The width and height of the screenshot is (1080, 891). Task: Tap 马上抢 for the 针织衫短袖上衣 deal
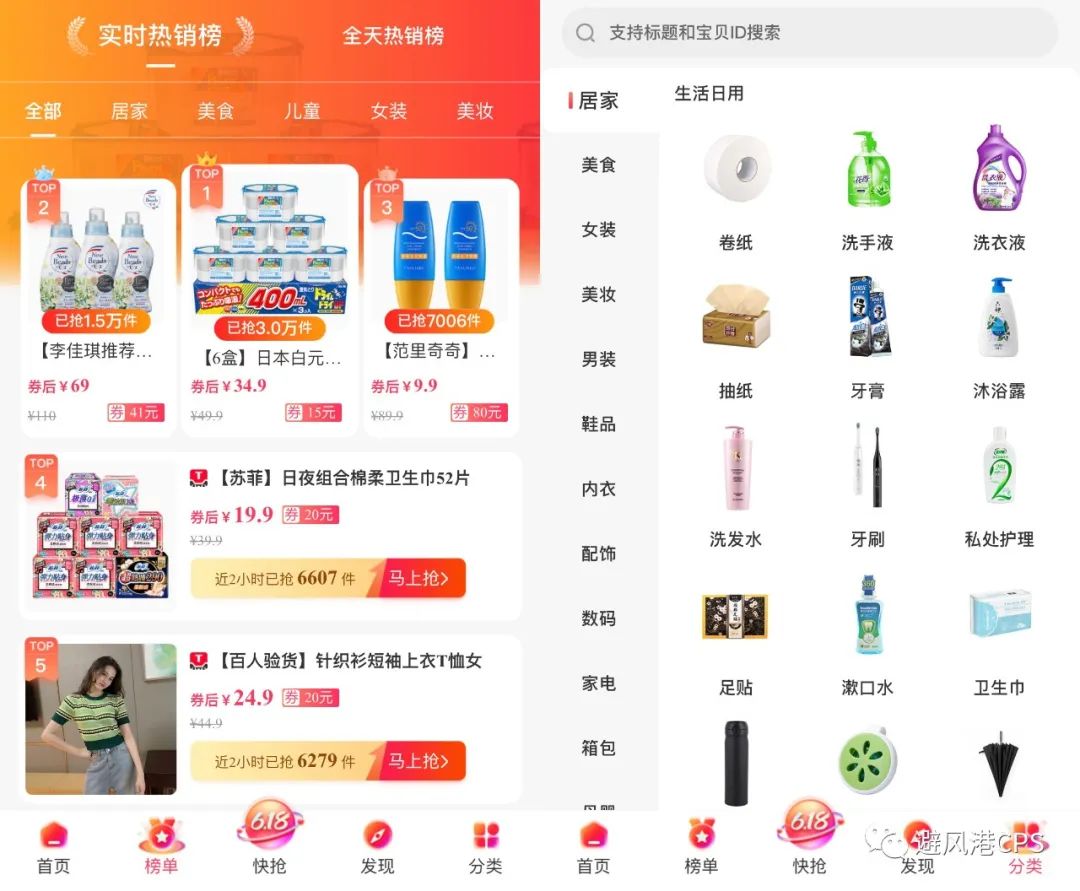(418, 761)
